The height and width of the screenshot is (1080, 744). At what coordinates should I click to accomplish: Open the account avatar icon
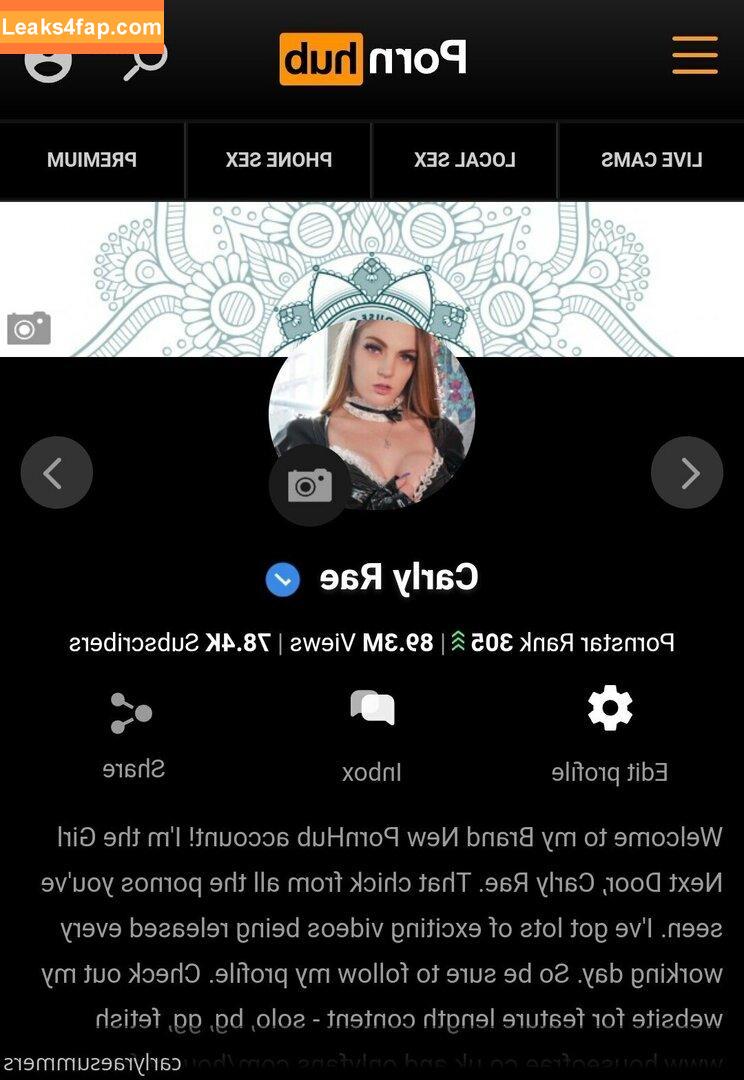coord(48,62)
